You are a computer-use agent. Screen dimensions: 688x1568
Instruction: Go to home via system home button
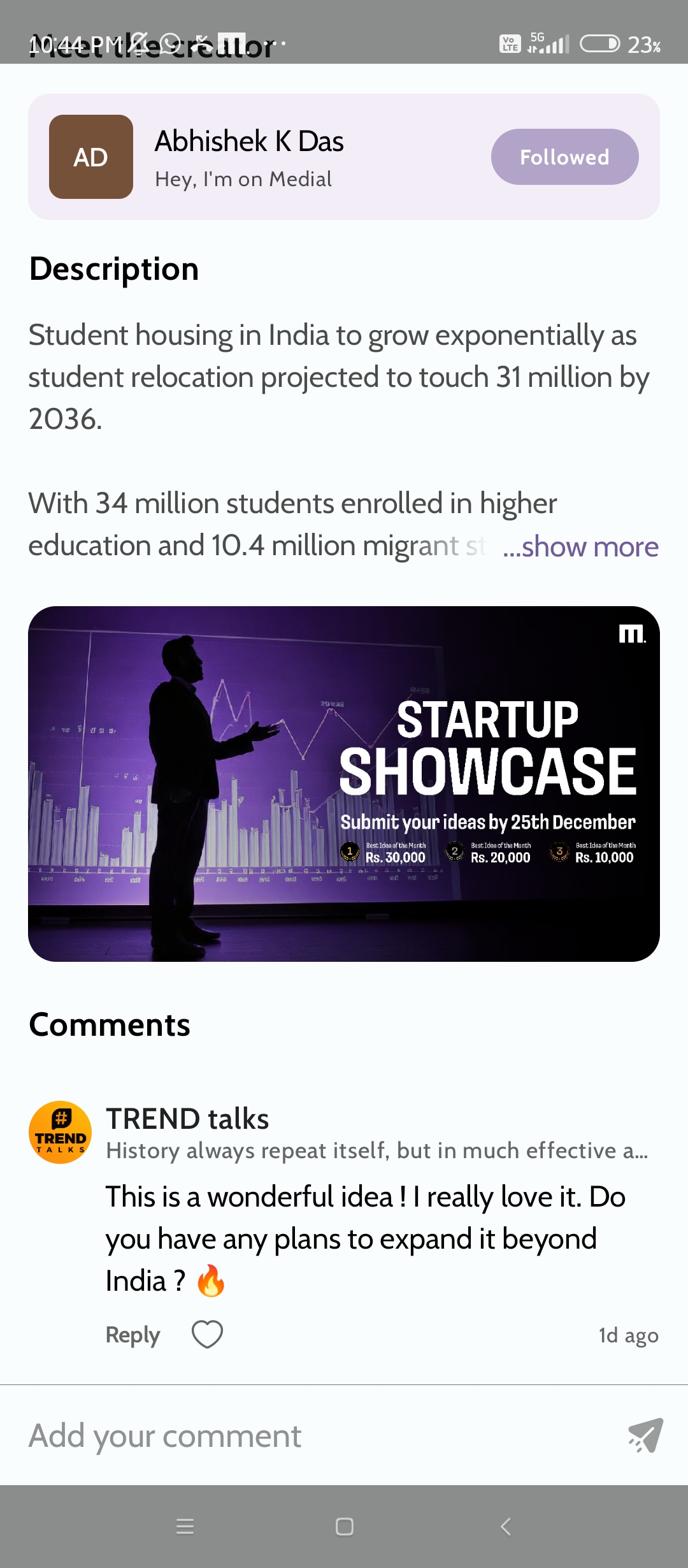coord(344,1527)
